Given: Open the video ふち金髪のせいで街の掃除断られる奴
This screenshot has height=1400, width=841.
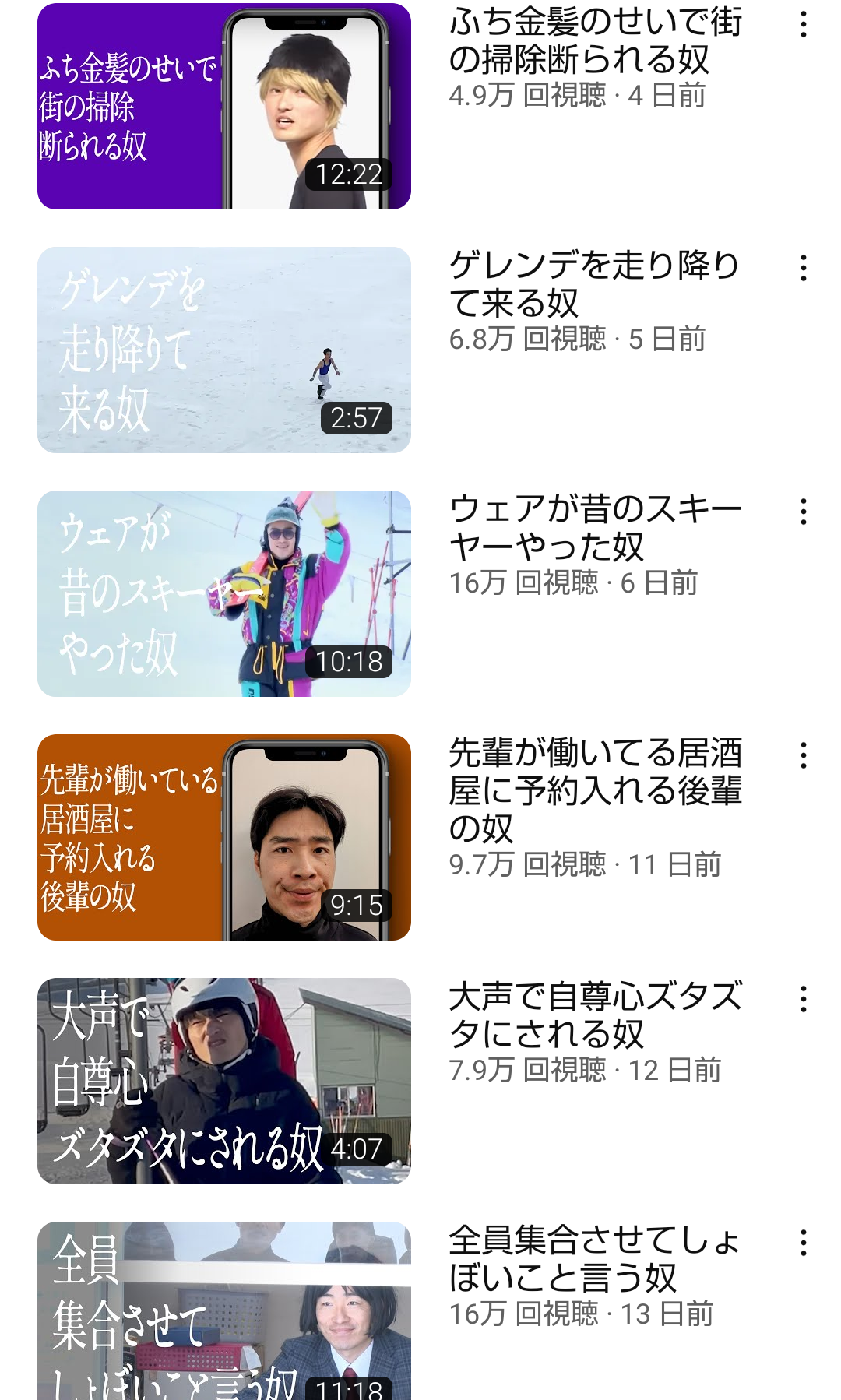Looking at the screenshot, I should point(224,107).
